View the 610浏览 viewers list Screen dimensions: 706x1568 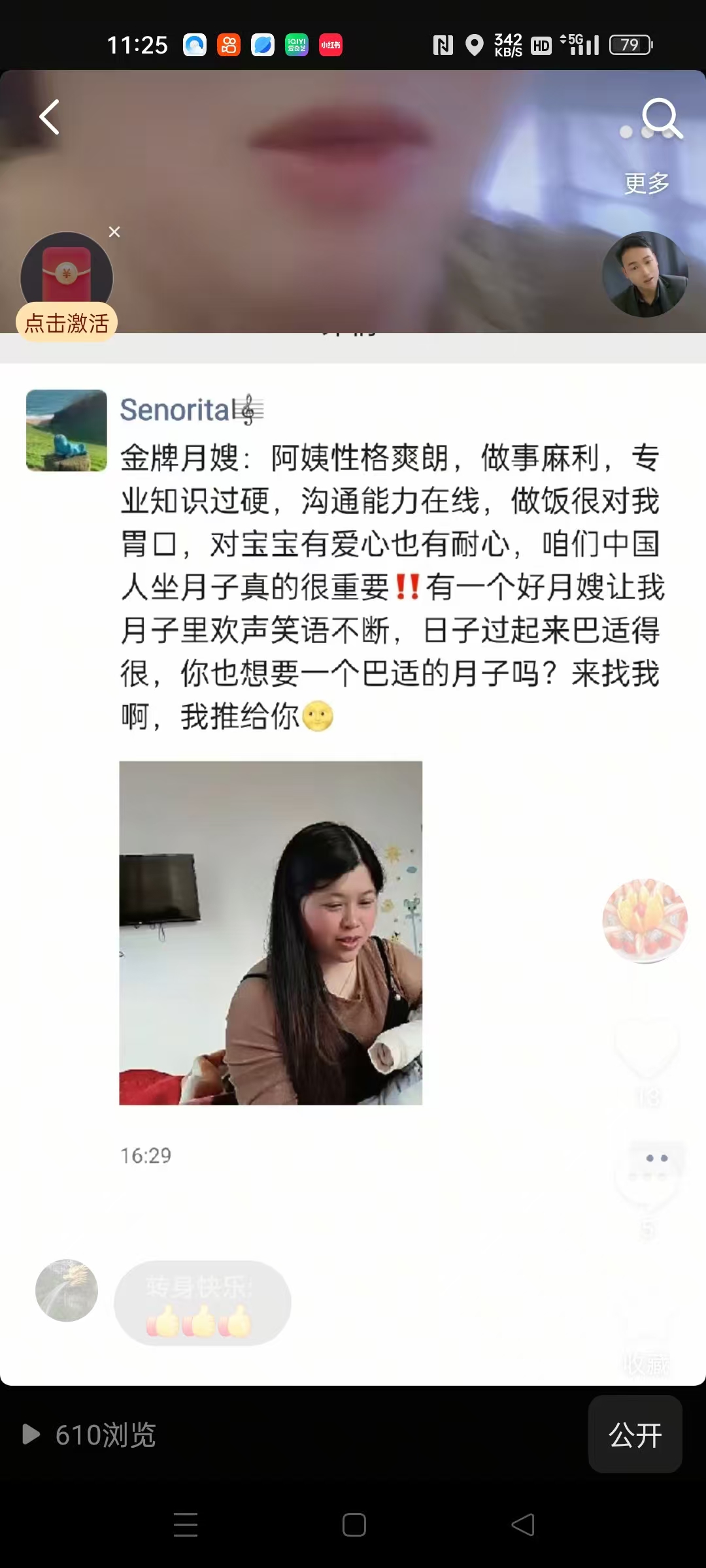[90, 1435]
